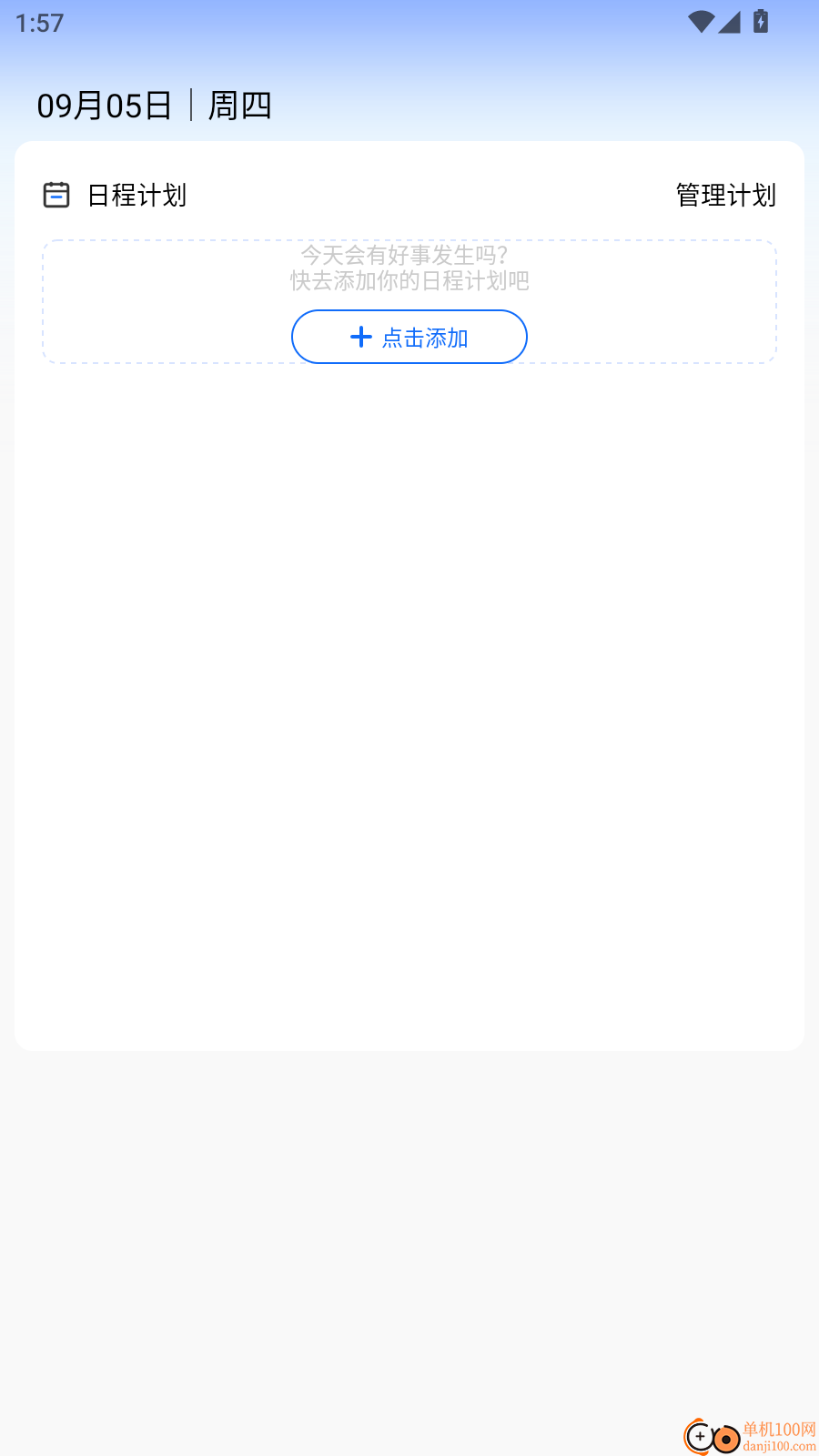Tap the cellular signal icon in the status bar

coord(730,23)
